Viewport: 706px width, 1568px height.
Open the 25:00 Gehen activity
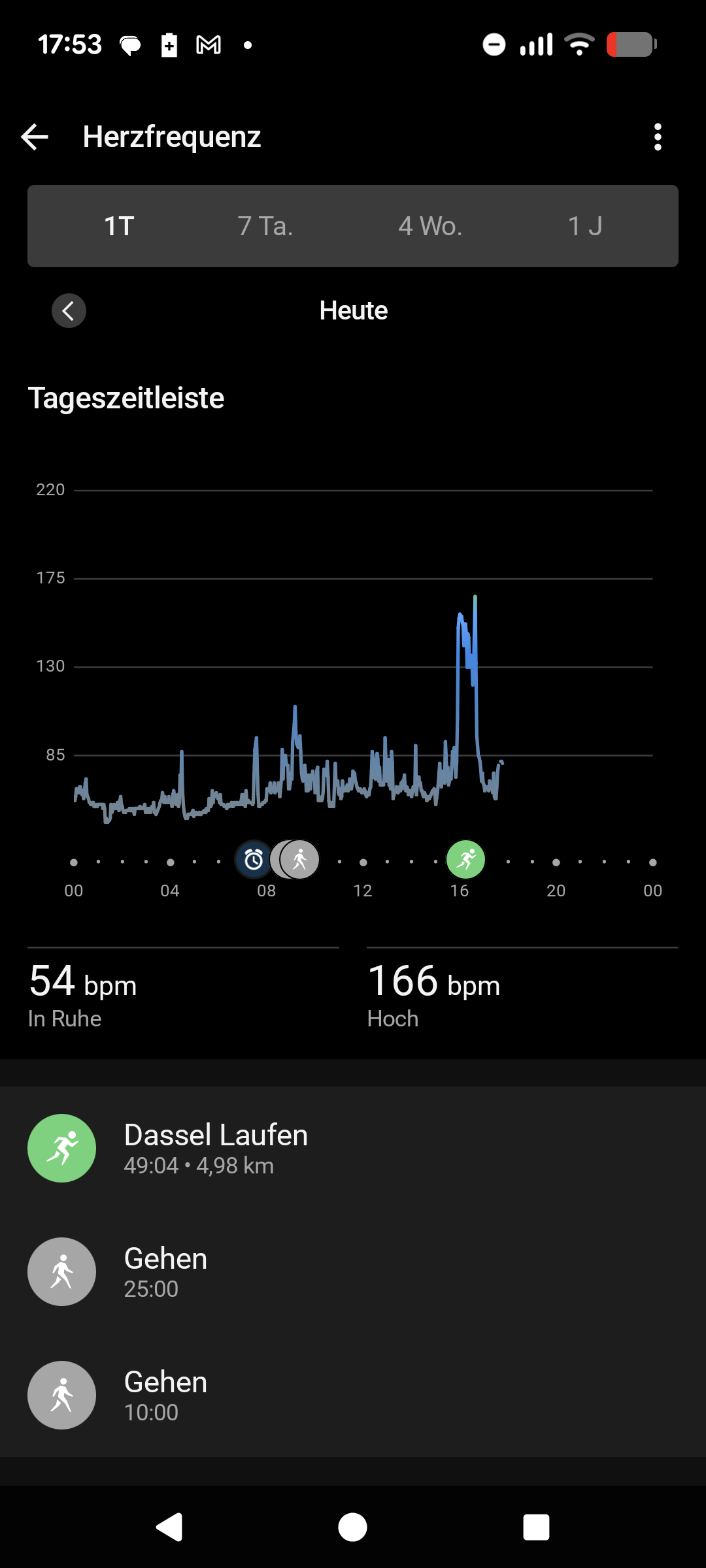click(353, 1271)
